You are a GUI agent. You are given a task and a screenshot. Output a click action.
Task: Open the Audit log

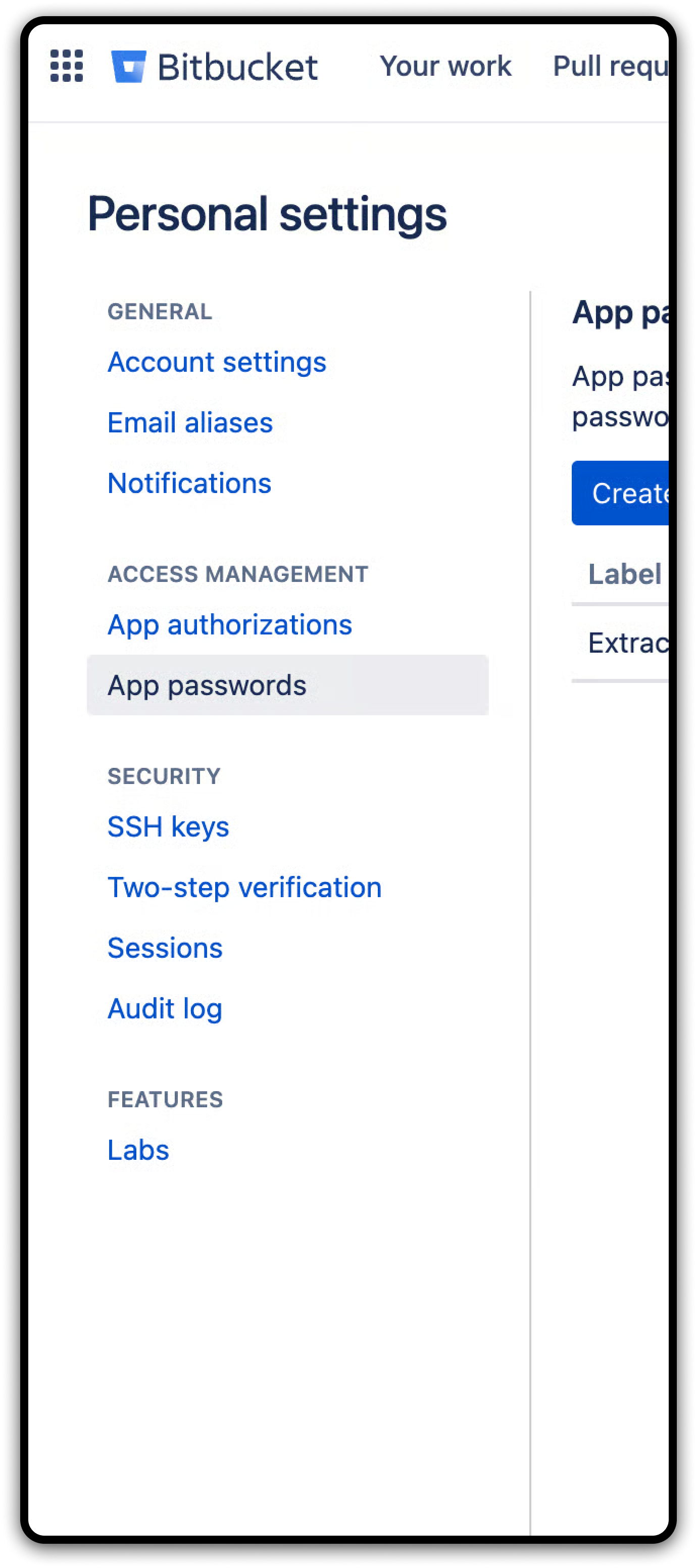point(164,1009)
